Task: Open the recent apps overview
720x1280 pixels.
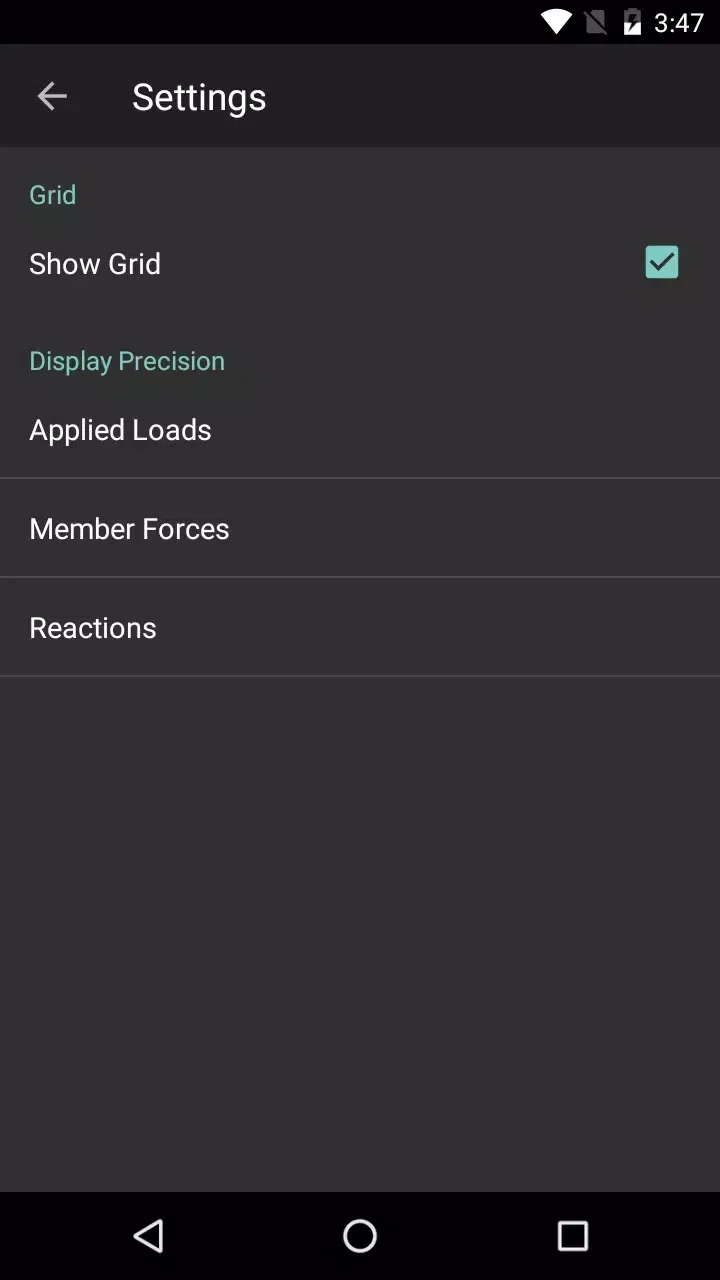Action: 573,1236
